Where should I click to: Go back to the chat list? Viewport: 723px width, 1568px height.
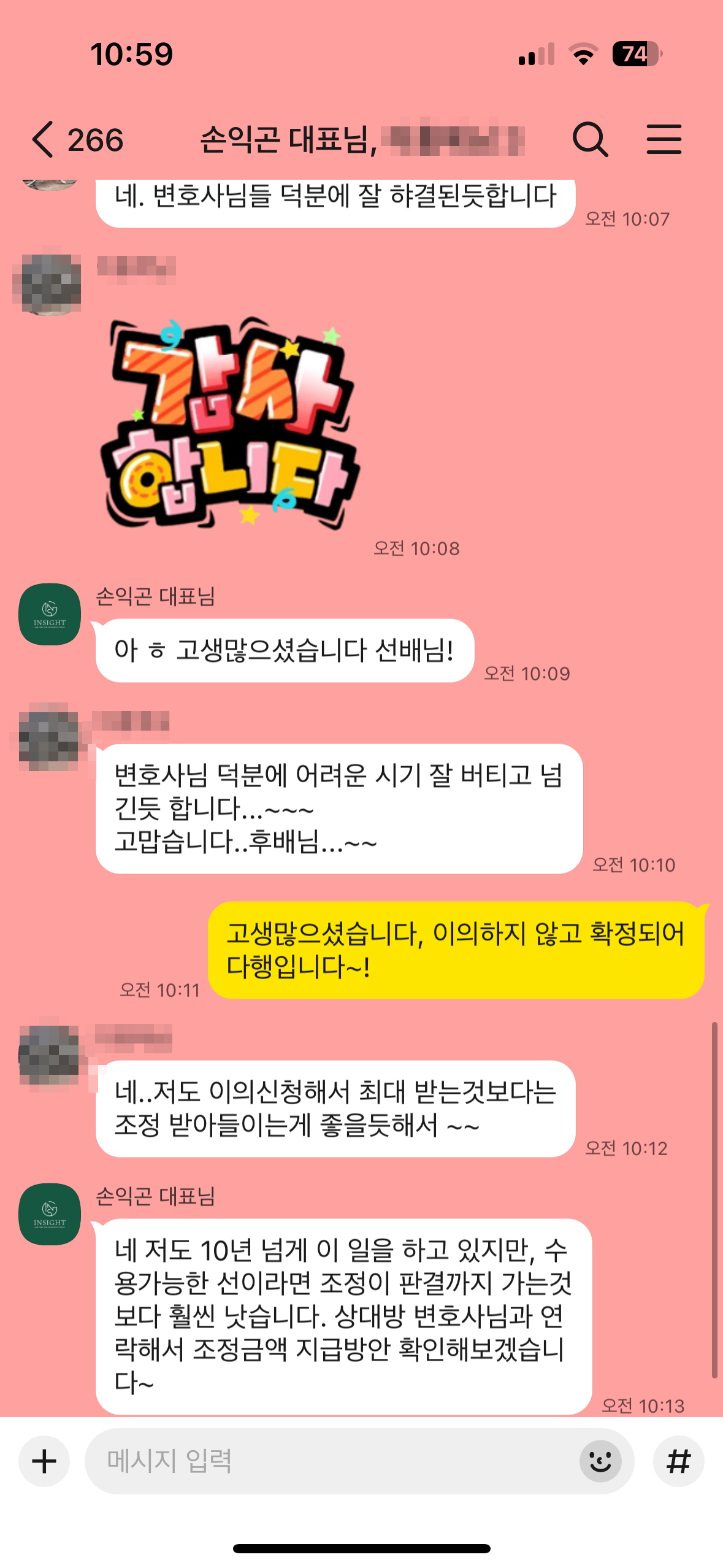point(43,139)
